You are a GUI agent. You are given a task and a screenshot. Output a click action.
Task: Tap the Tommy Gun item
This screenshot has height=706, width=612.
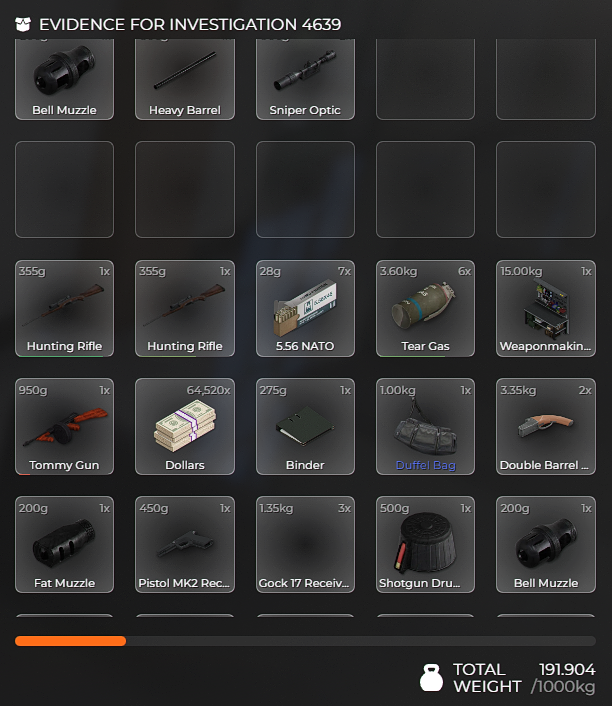65,426
